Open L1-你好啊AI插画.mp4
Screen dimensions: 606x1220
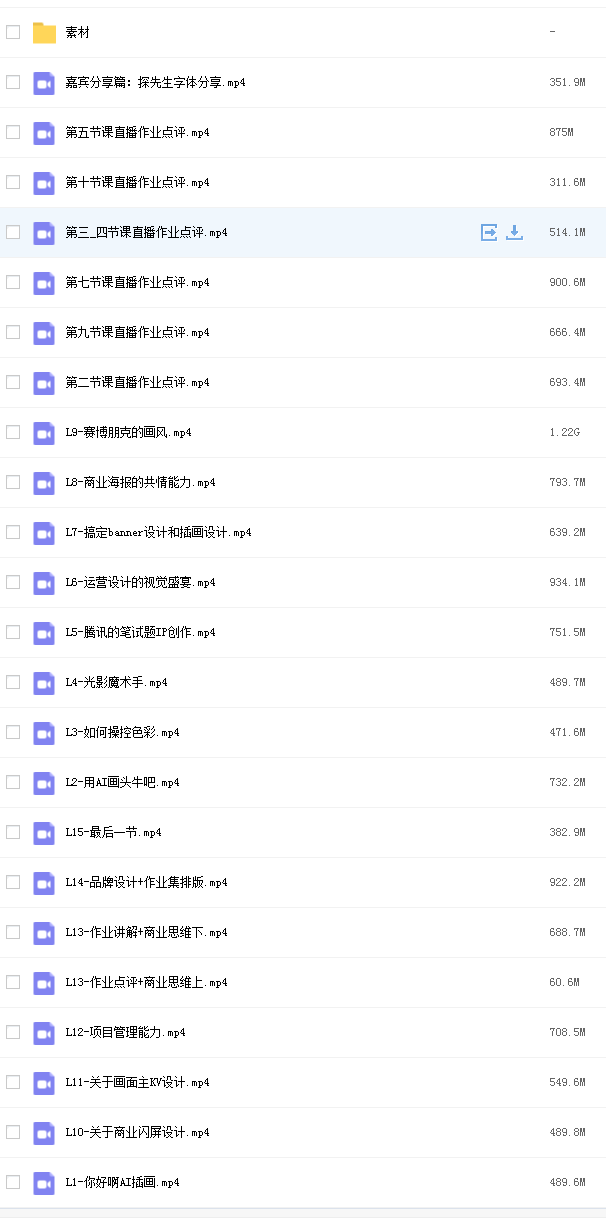[122, 1182]
